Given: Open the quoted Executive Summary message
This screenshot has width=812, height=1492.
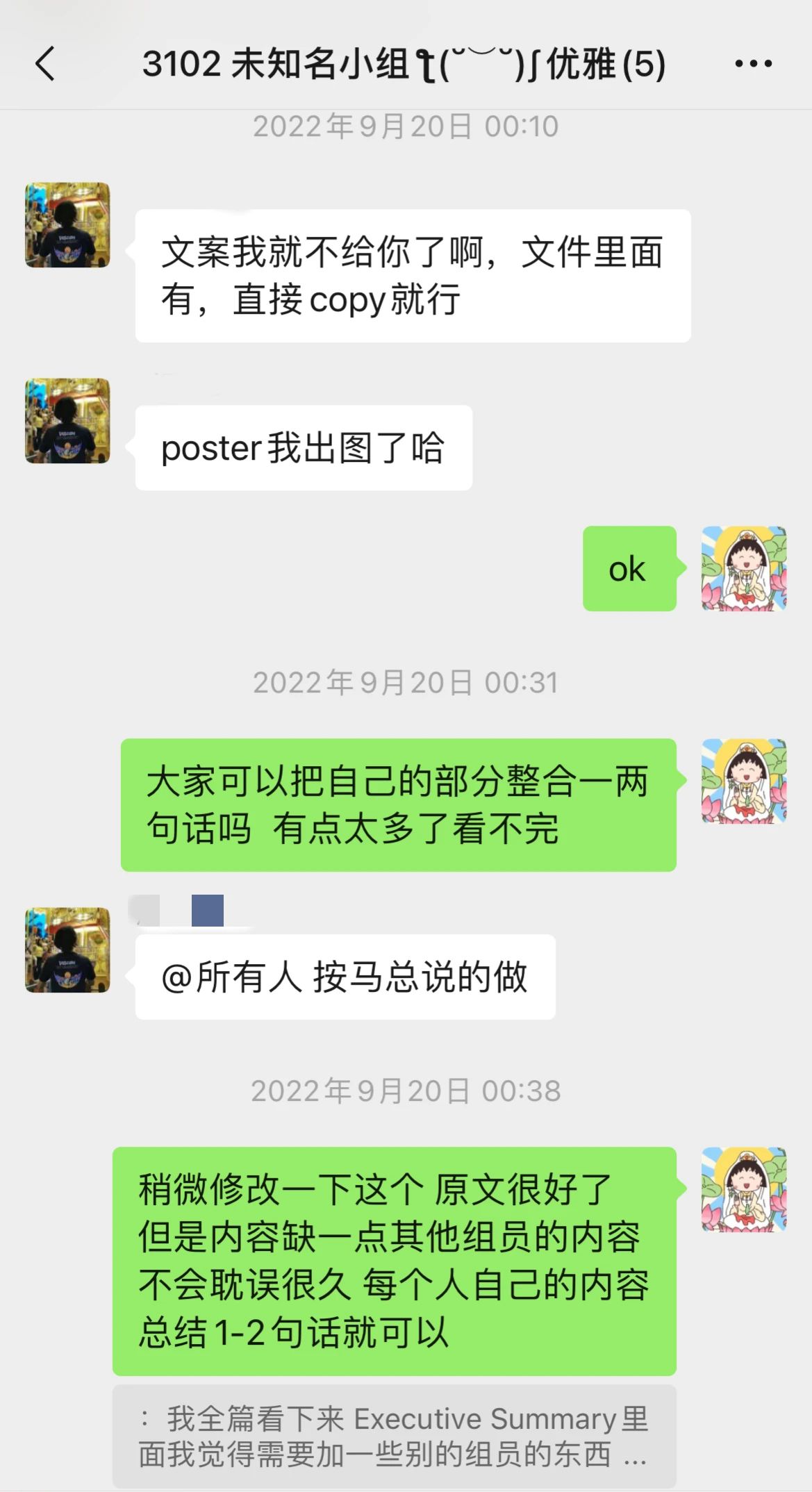Looking at the screenshot, I should coord(394,1436).
